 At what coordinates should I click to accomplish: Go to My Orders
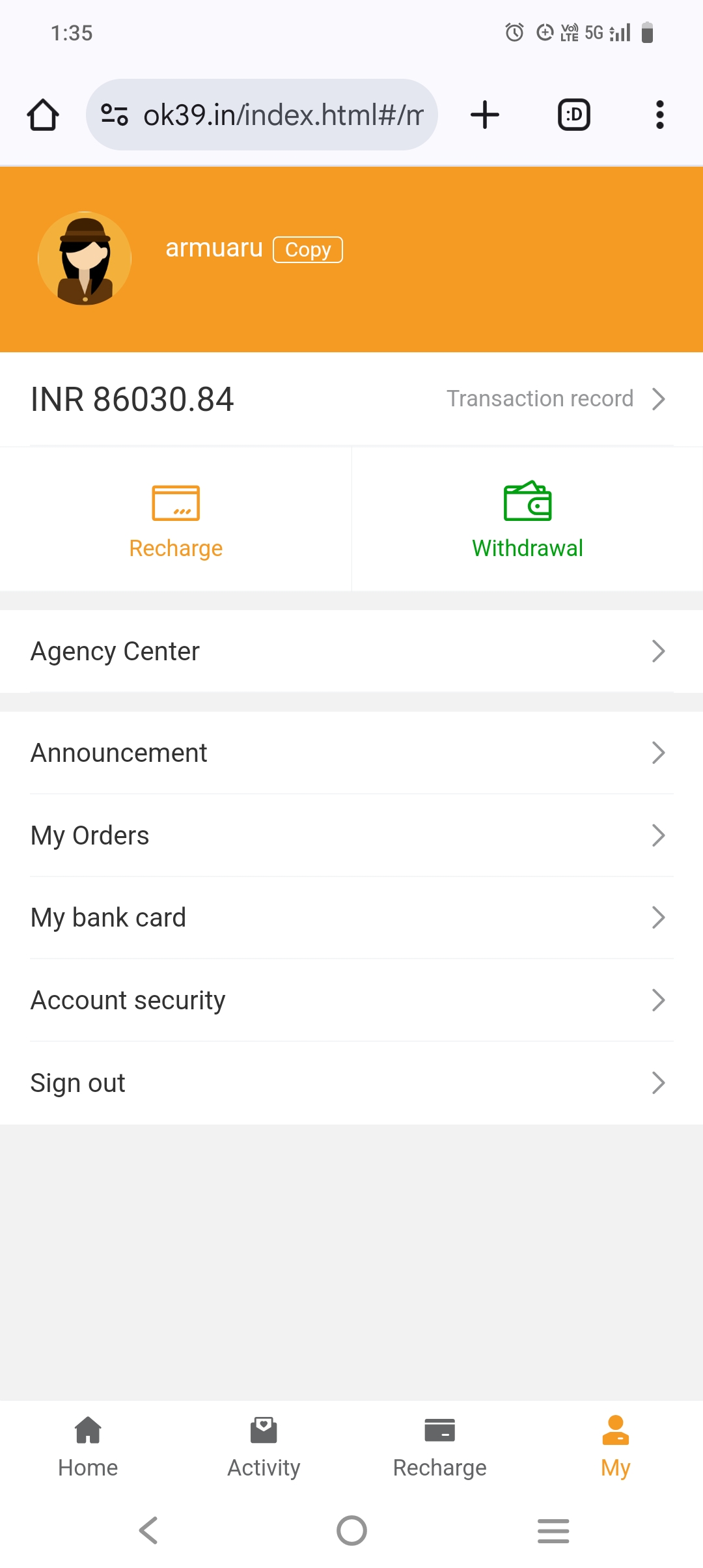(x=351, y=835)
